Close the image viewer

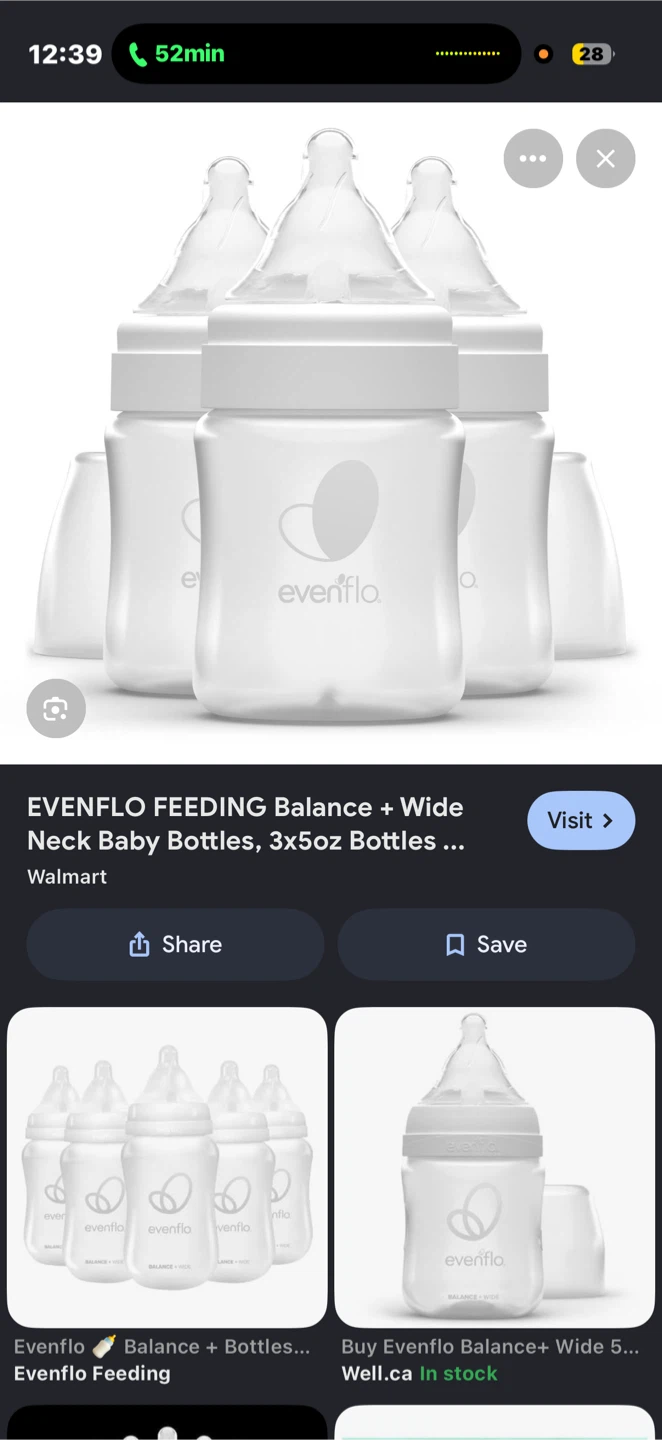tap(605, 158)
